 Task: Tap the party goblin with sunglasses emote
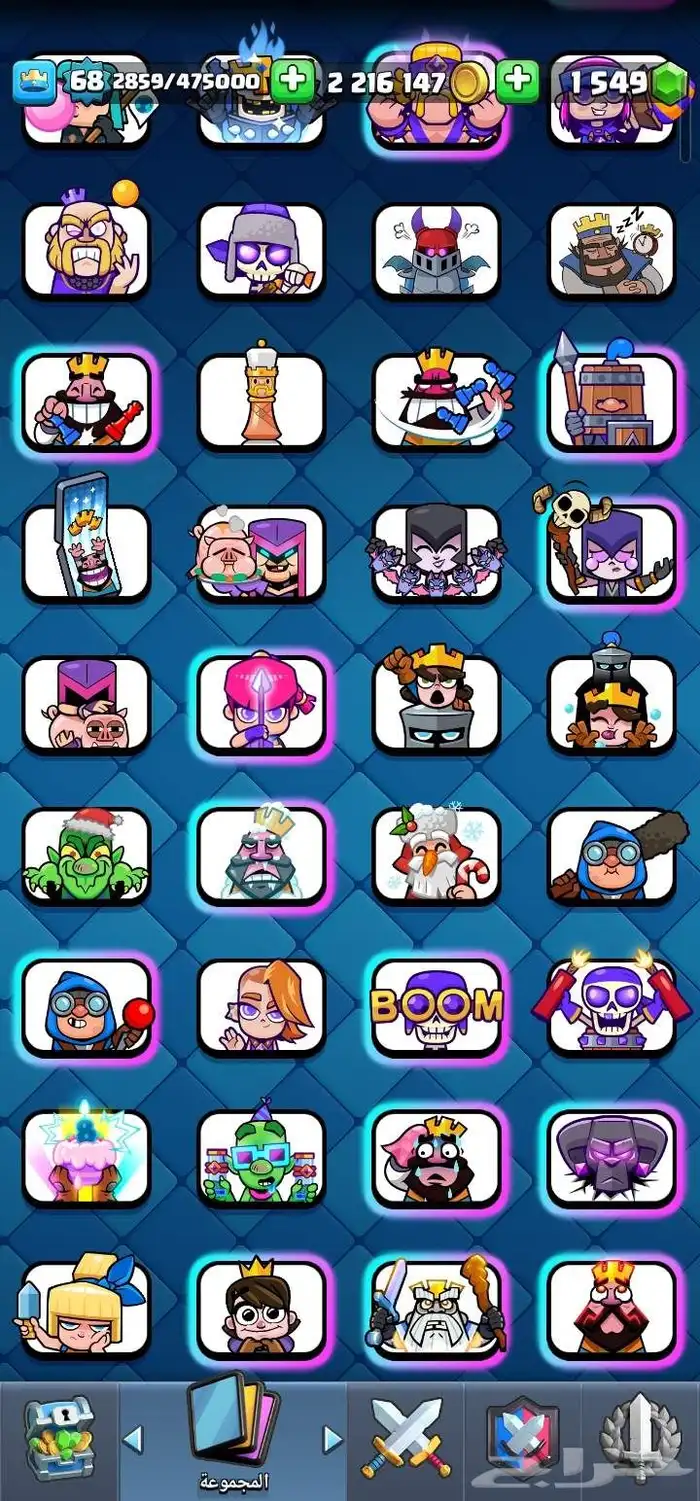(262, 1158)
